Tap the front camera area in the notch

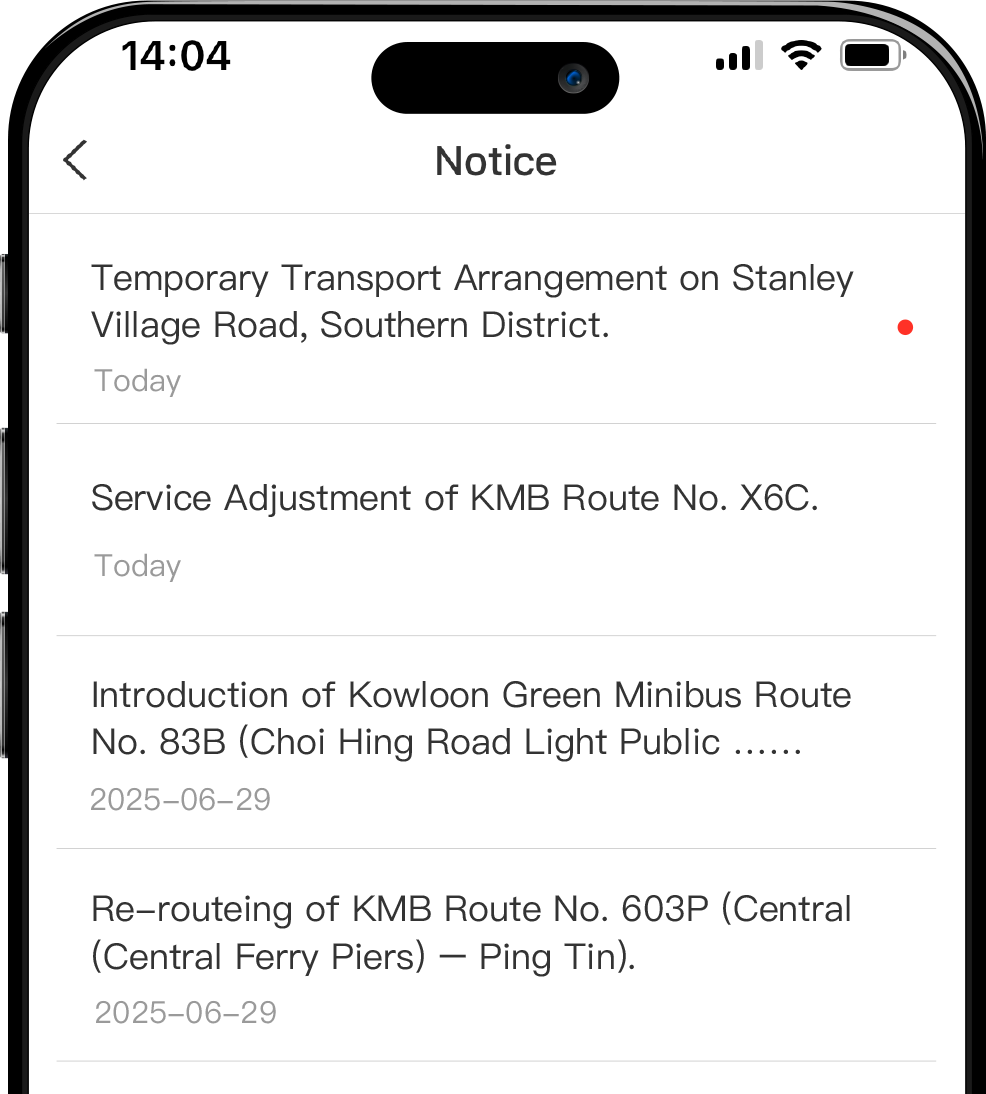click(573, 78)
